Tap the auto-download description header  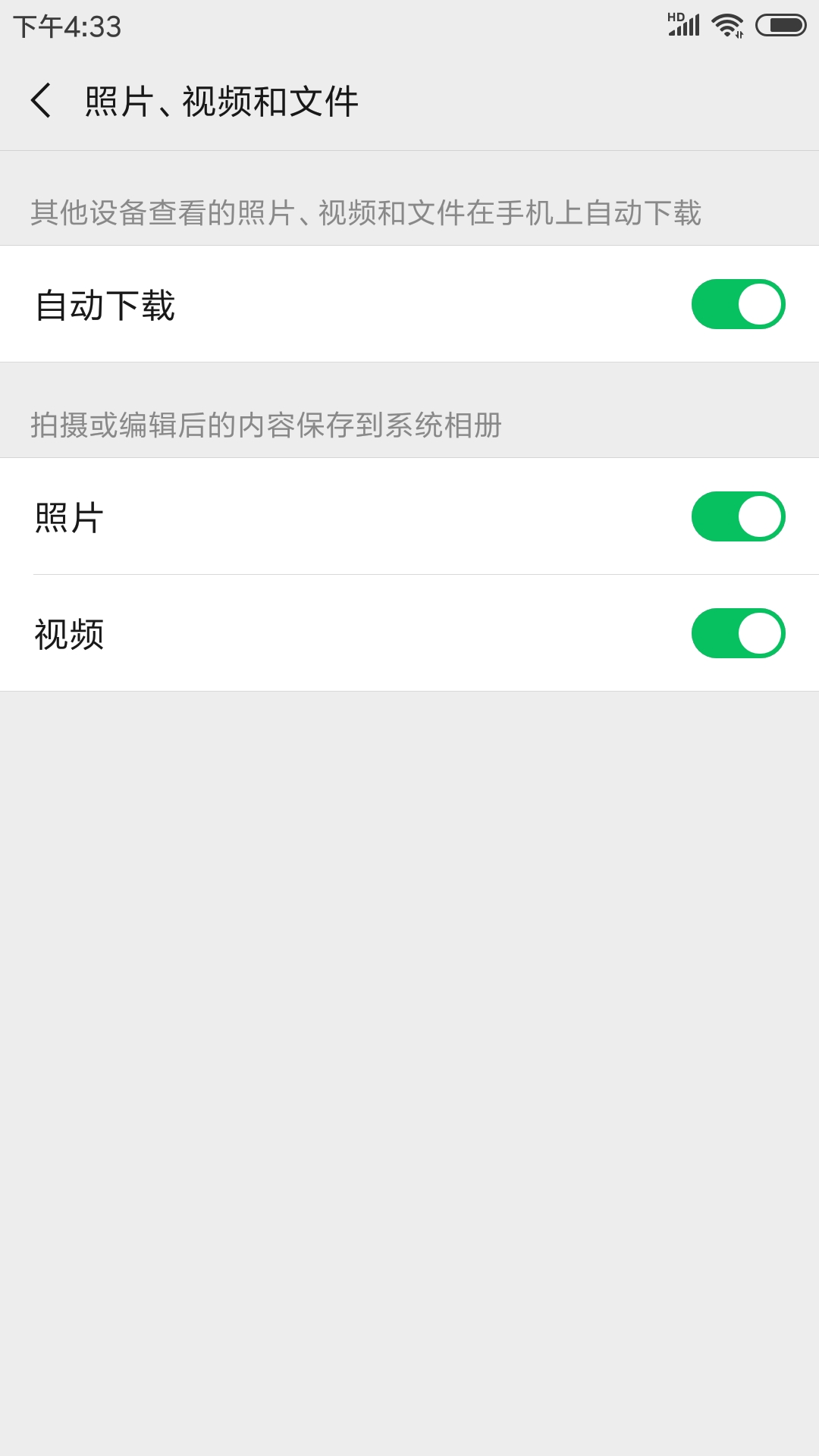368,213
